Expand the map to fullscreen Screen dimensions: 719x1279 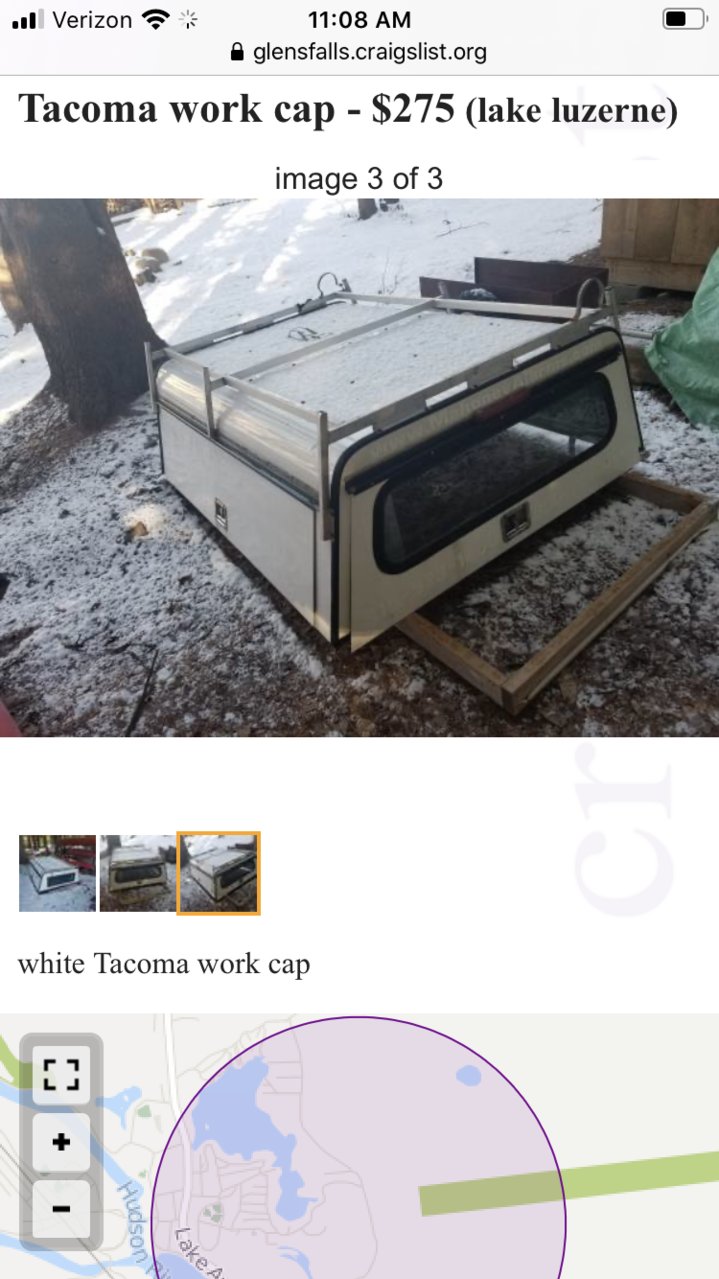pyautogui.click(x=61, y=1076)
